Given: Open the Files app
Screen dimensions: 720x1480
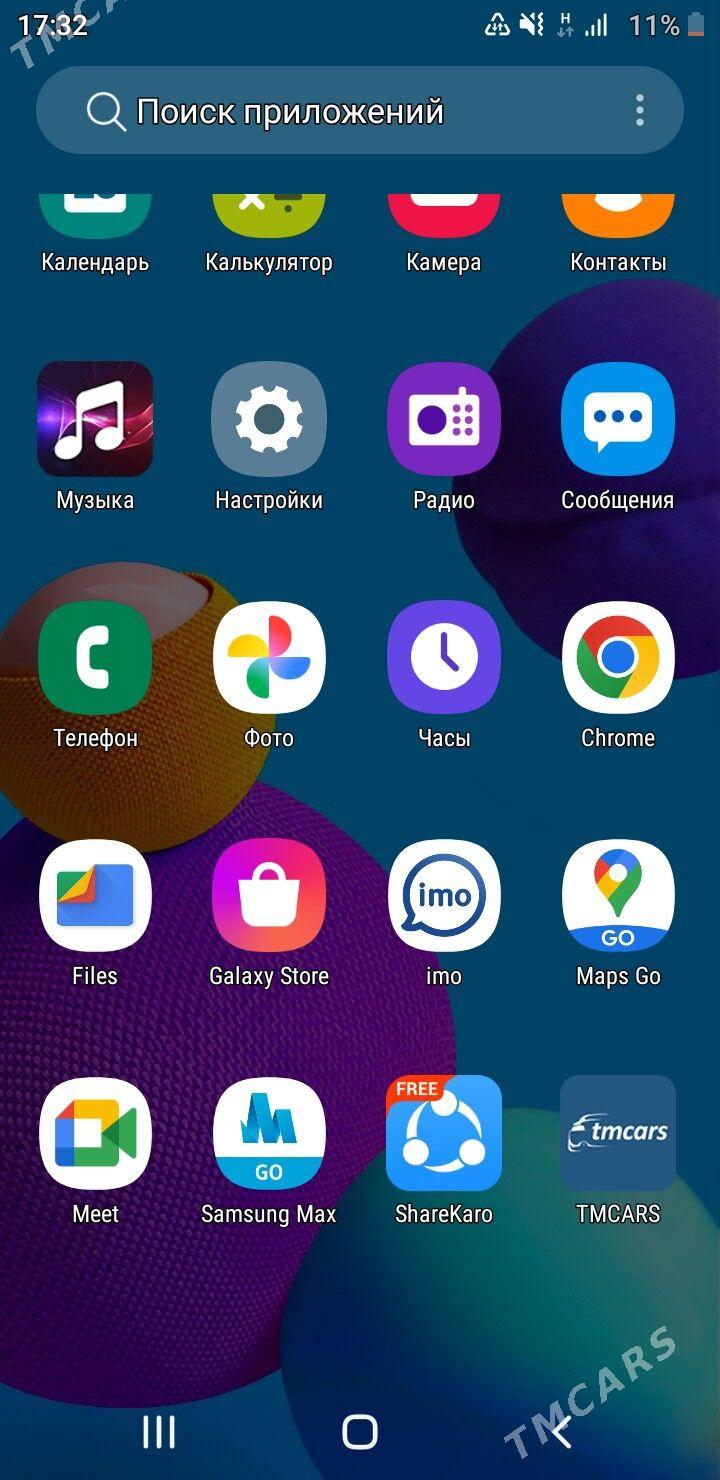Looking at the screenshot, I should click(x=95, y=896).
